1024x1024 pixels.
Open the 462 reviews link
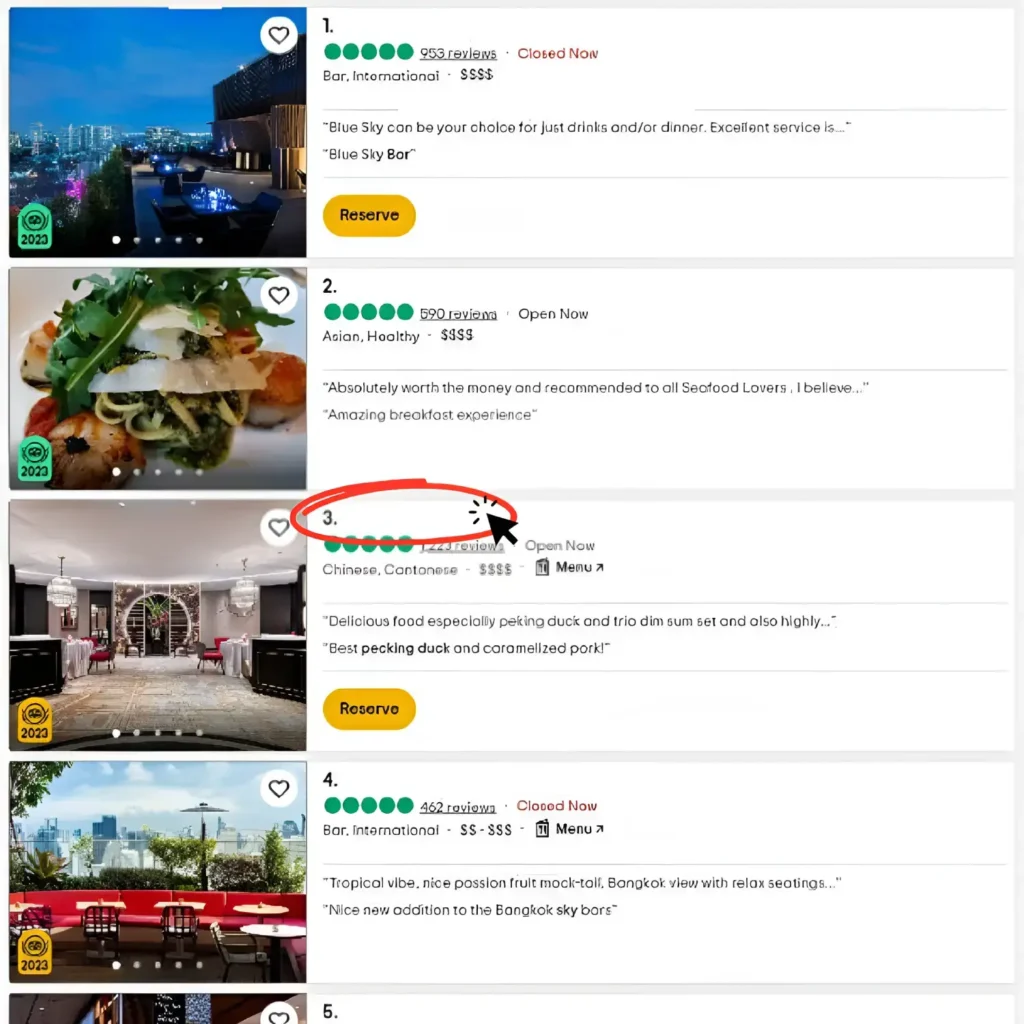pyautogui.click(x=457, y=807)
